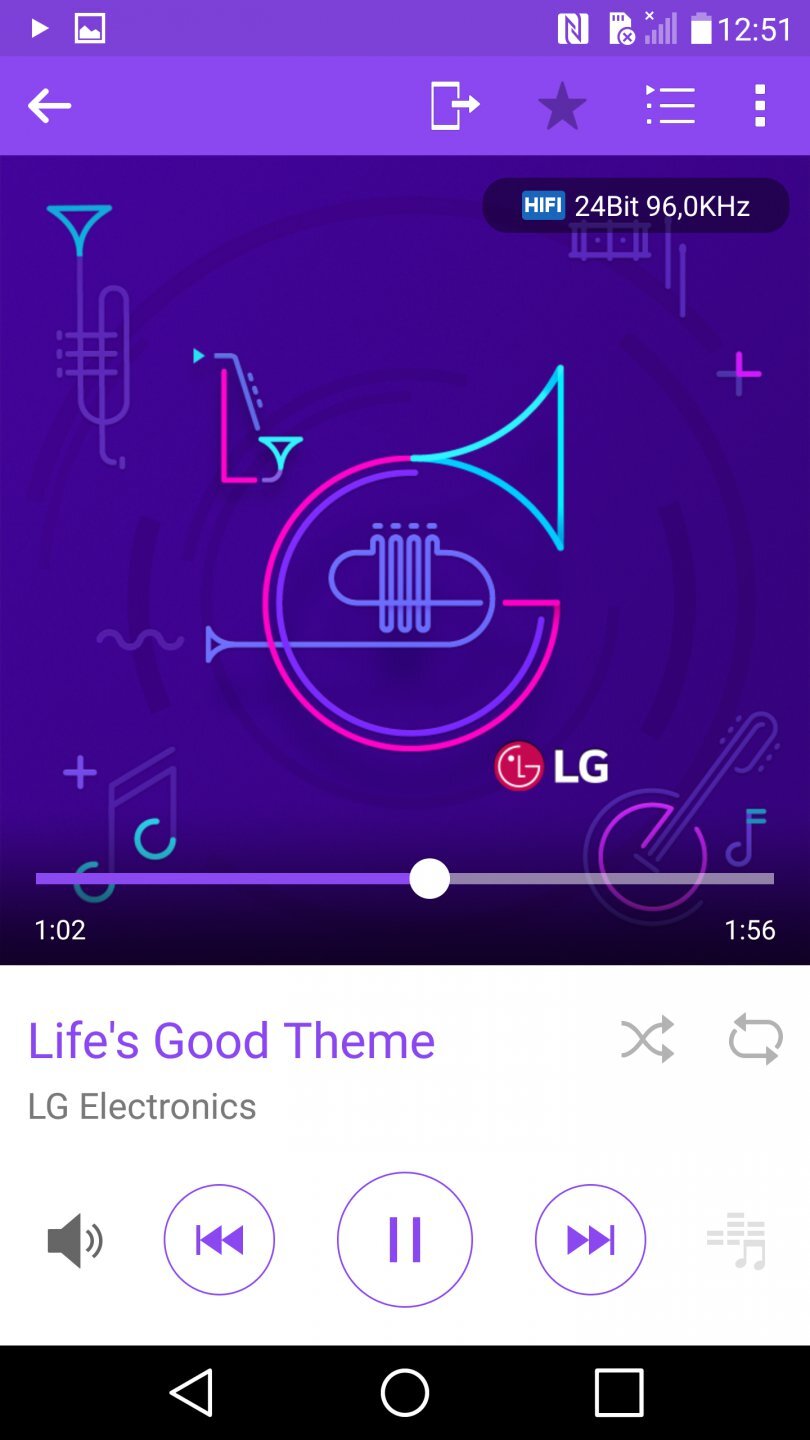Open the volume control speaker icon
The width and height of the screenshot is (810, 1440).
[x=75, y=1239]
